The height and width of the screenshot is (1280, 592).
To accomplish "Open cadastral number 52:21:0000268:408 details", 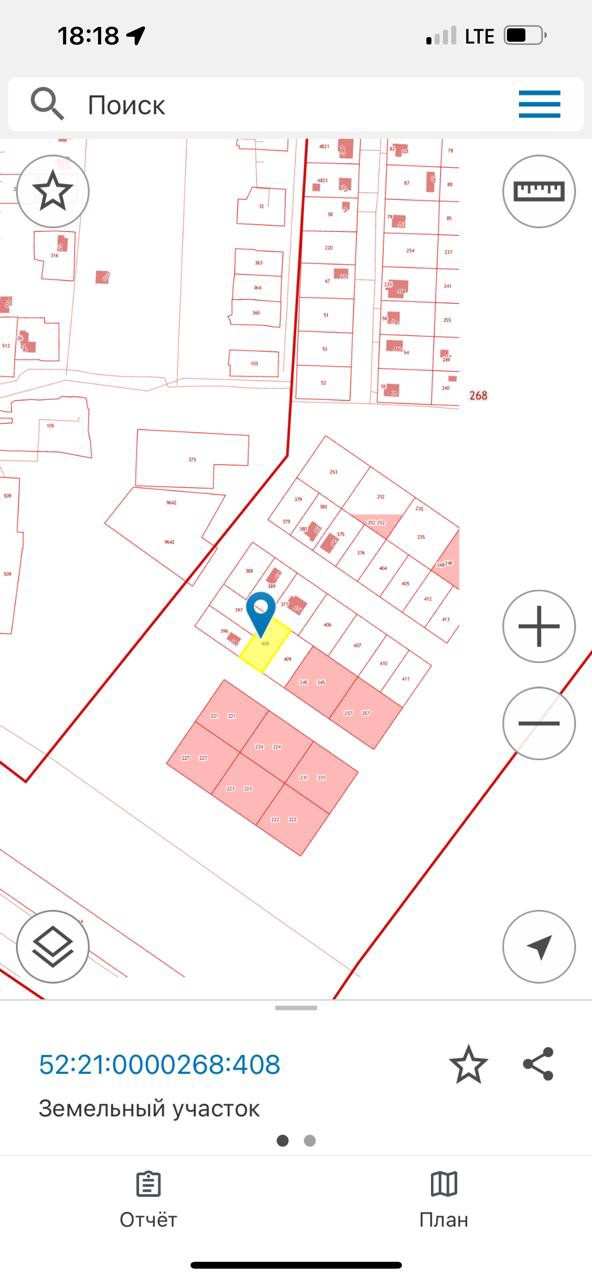I will (x=160, y=1064).
